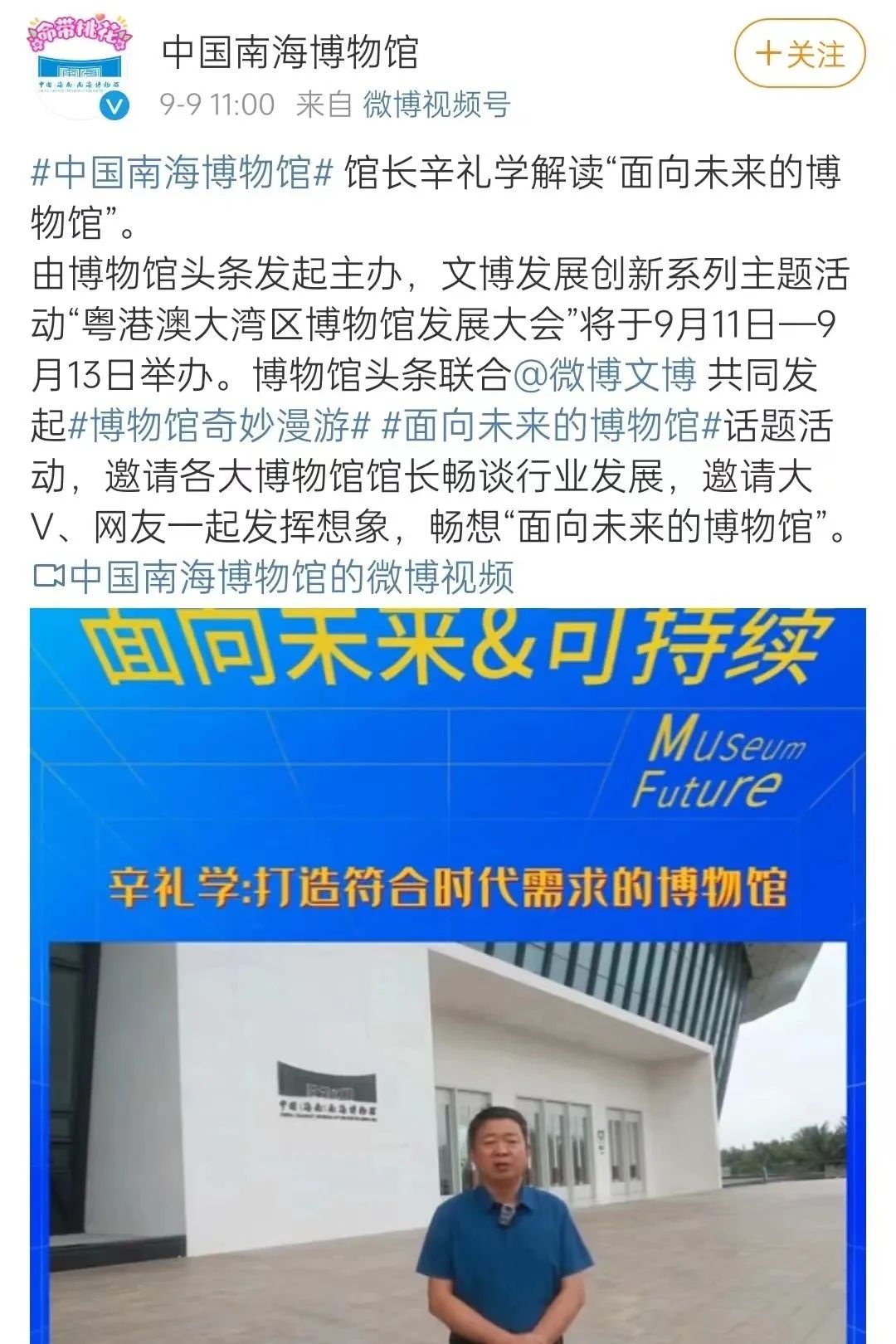
Task: Open the #面向未来的博物馆# topic
Action: 550,426
